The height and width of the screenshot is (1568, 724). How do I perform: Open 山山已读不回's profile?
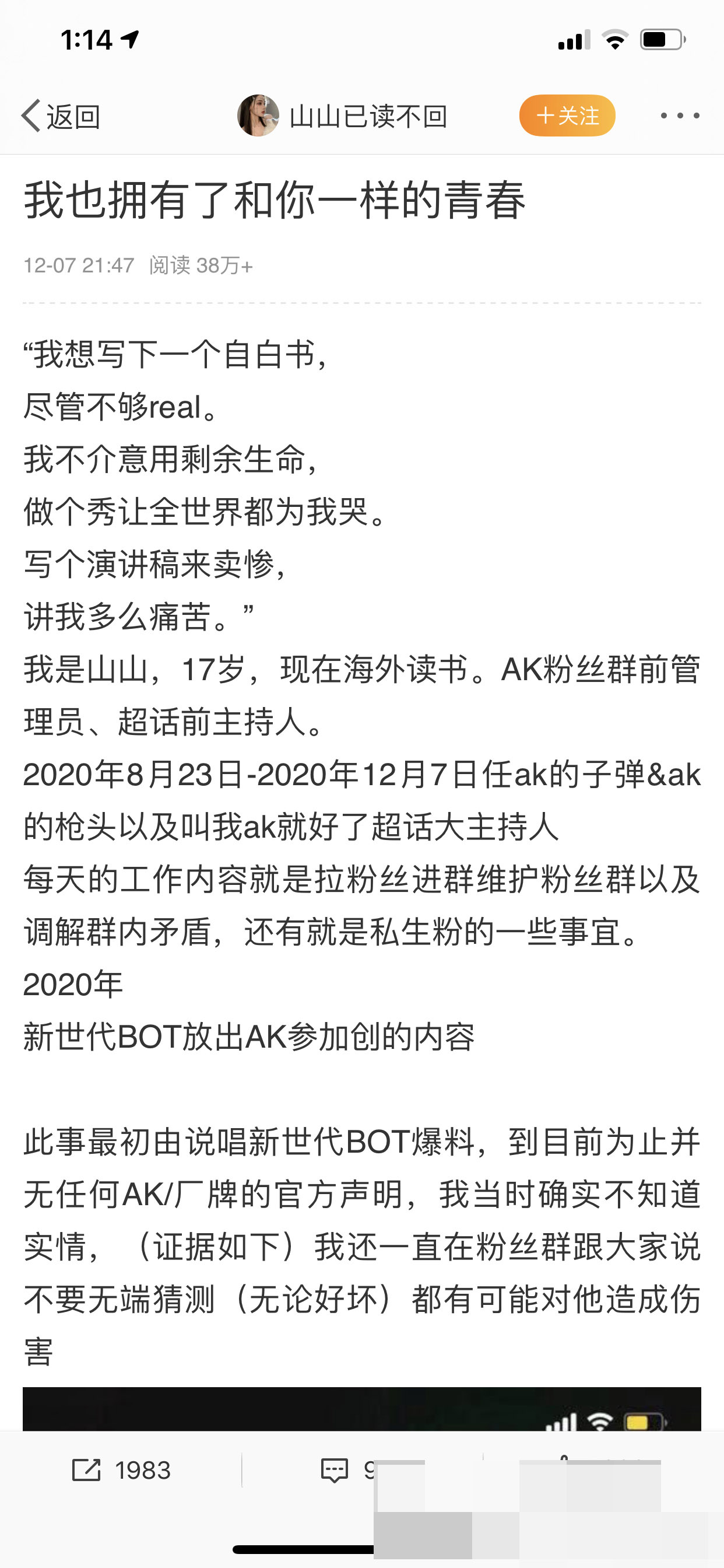pyautogui.click(x=343, y=116)
